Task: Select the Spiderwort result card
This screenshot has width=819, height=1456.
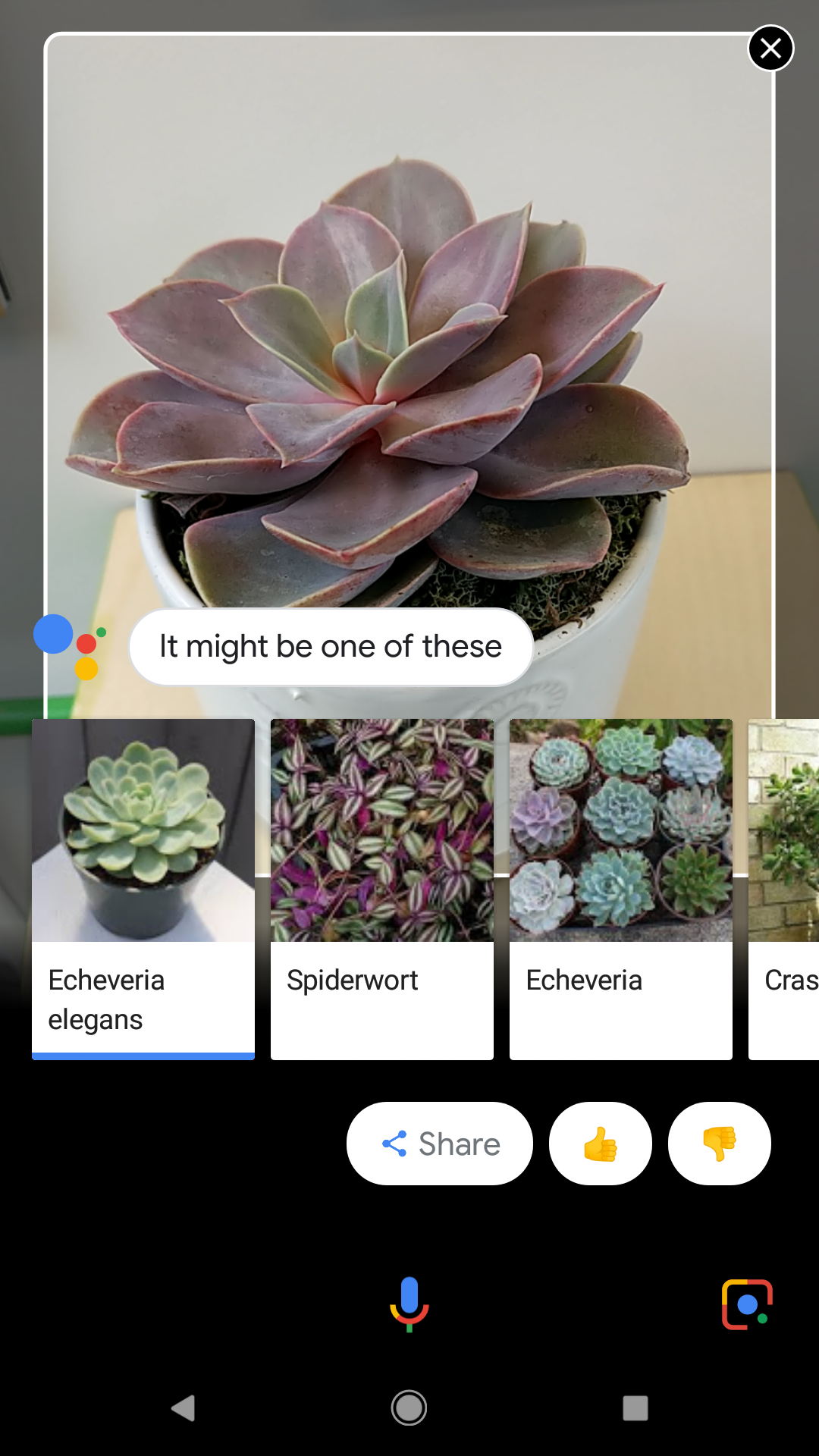Action: pyautogui.click(x=382, y=889)
